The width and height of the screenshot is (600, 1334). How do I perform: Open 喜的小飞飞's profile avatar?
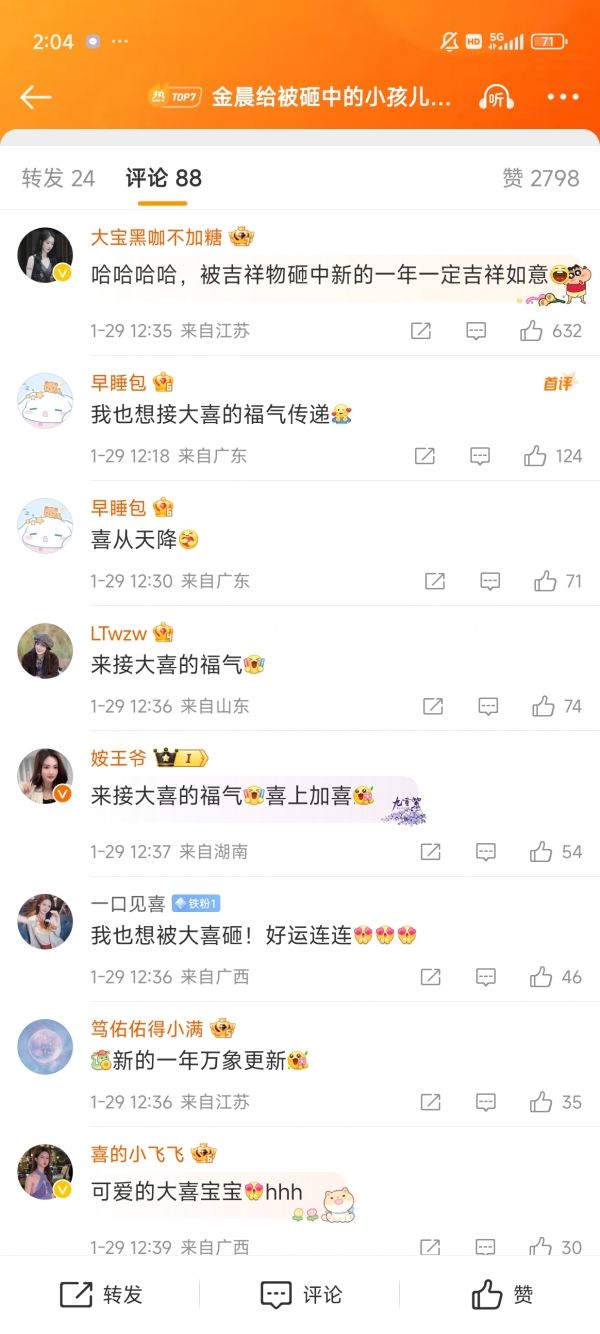(45, 1172)
